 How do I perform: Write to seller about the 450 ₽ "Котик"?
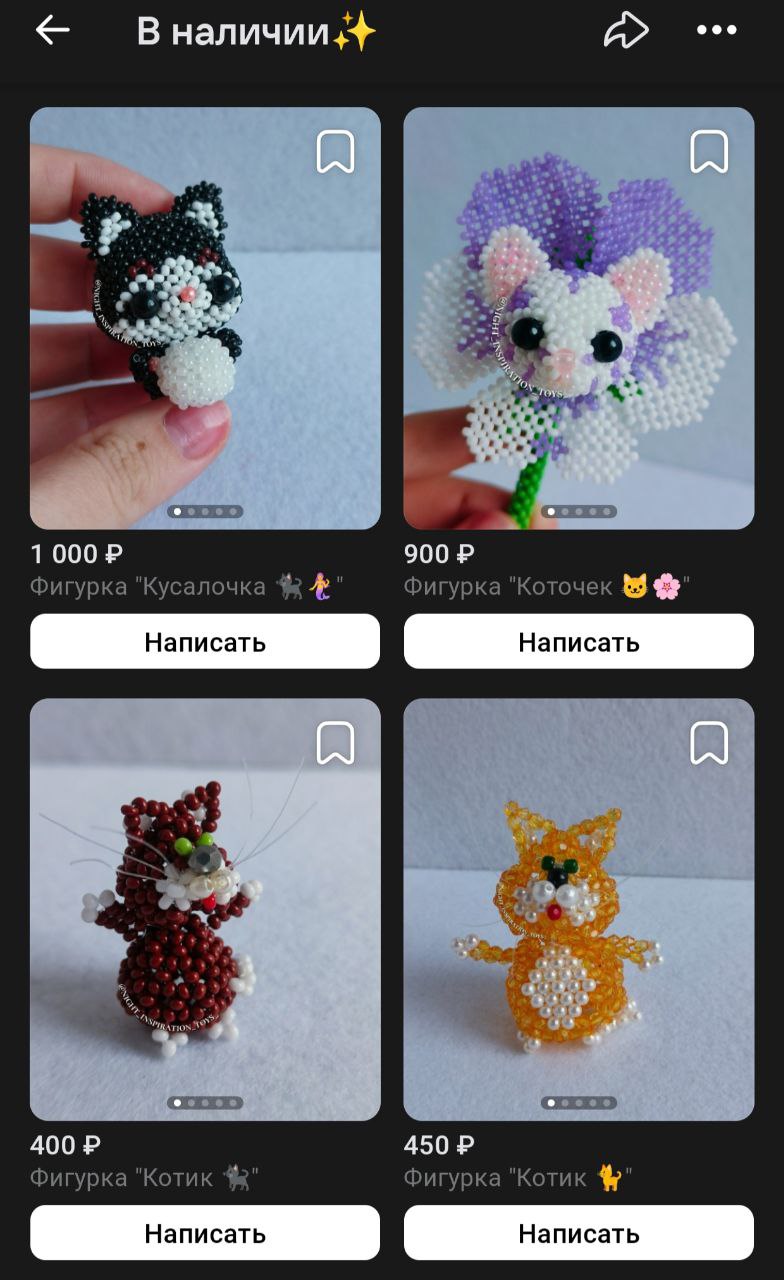point(578,1233)
